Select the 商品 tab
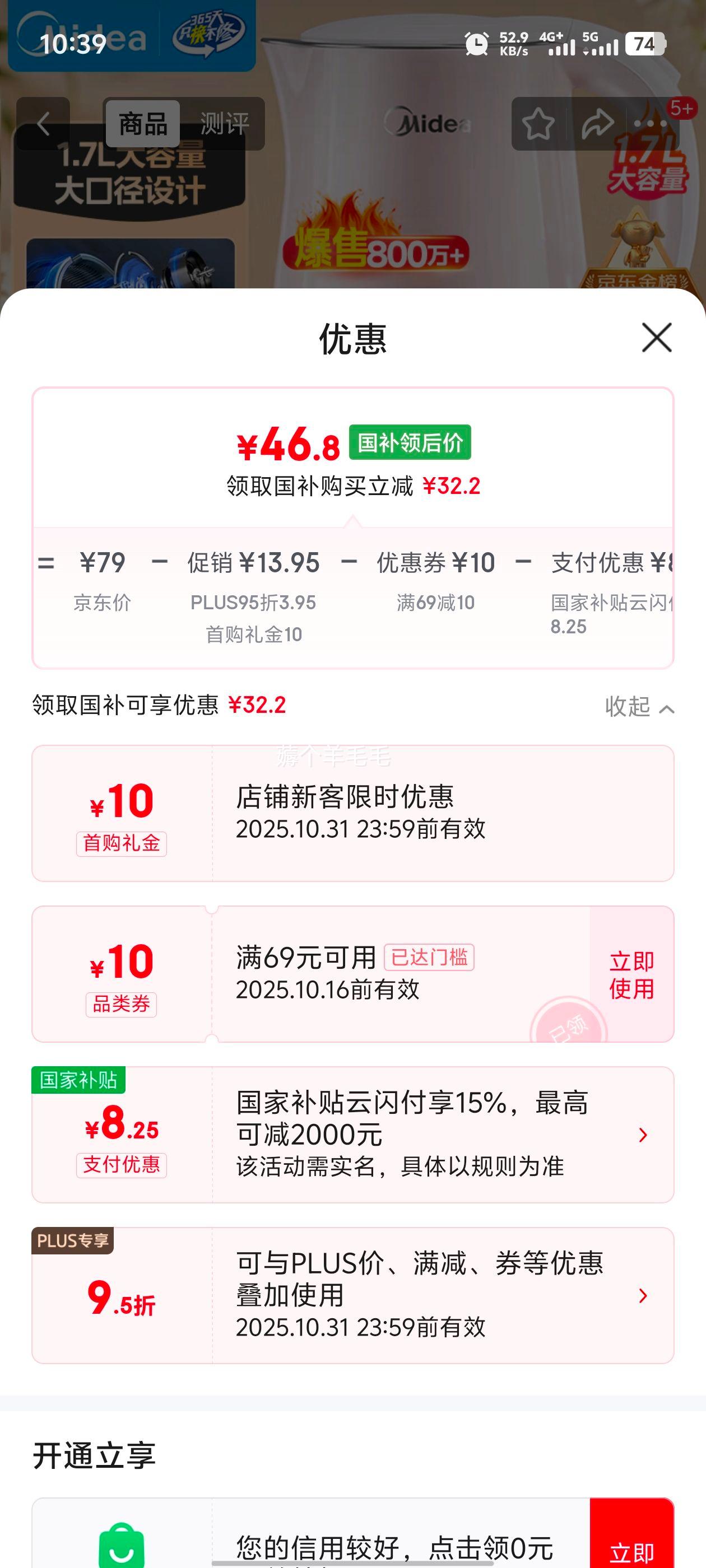The height and width of the screenshot is (1568, 706). point(143,124)
